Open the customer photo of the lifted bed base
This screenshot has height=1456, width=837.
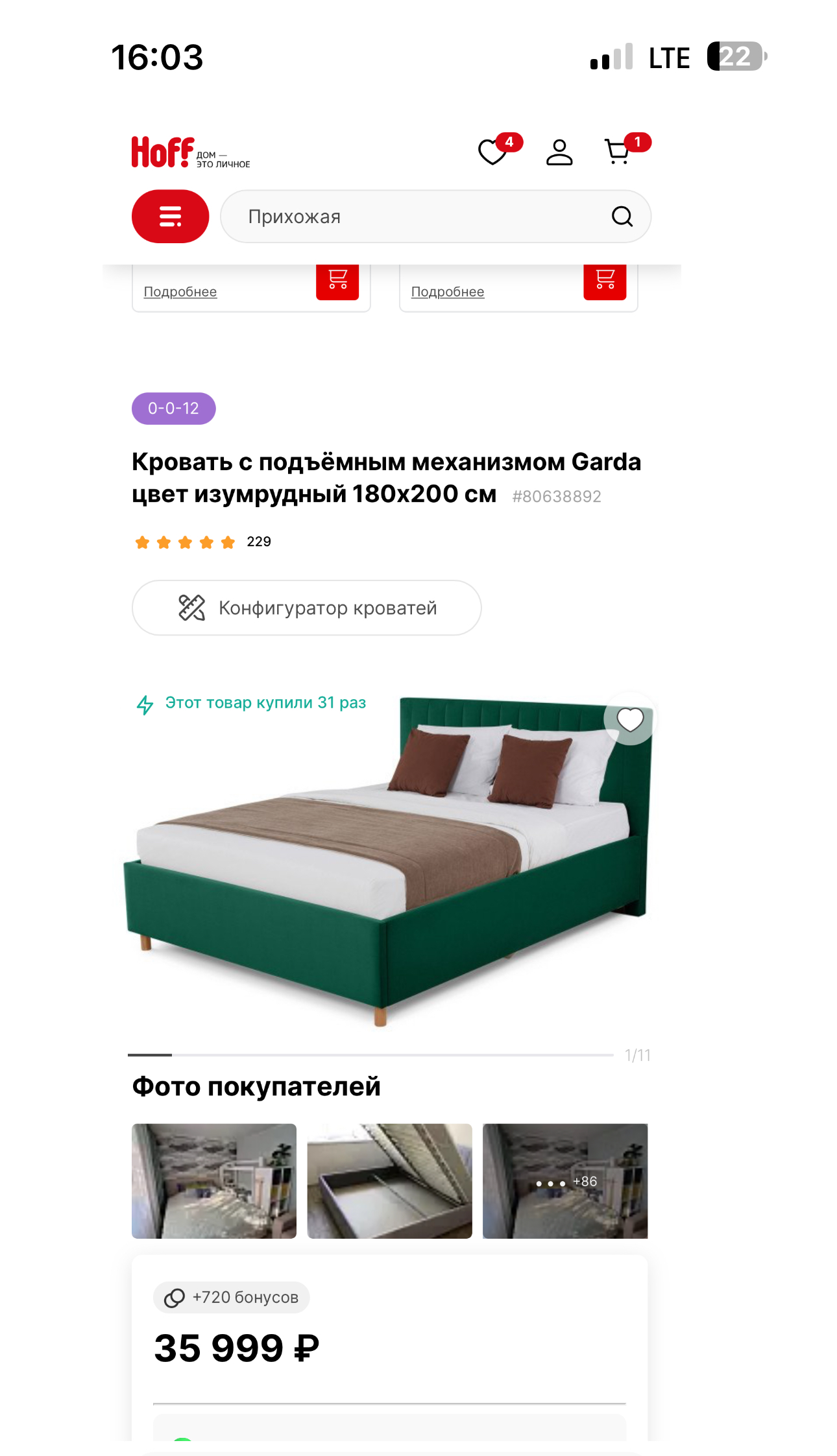point(389,1181)
